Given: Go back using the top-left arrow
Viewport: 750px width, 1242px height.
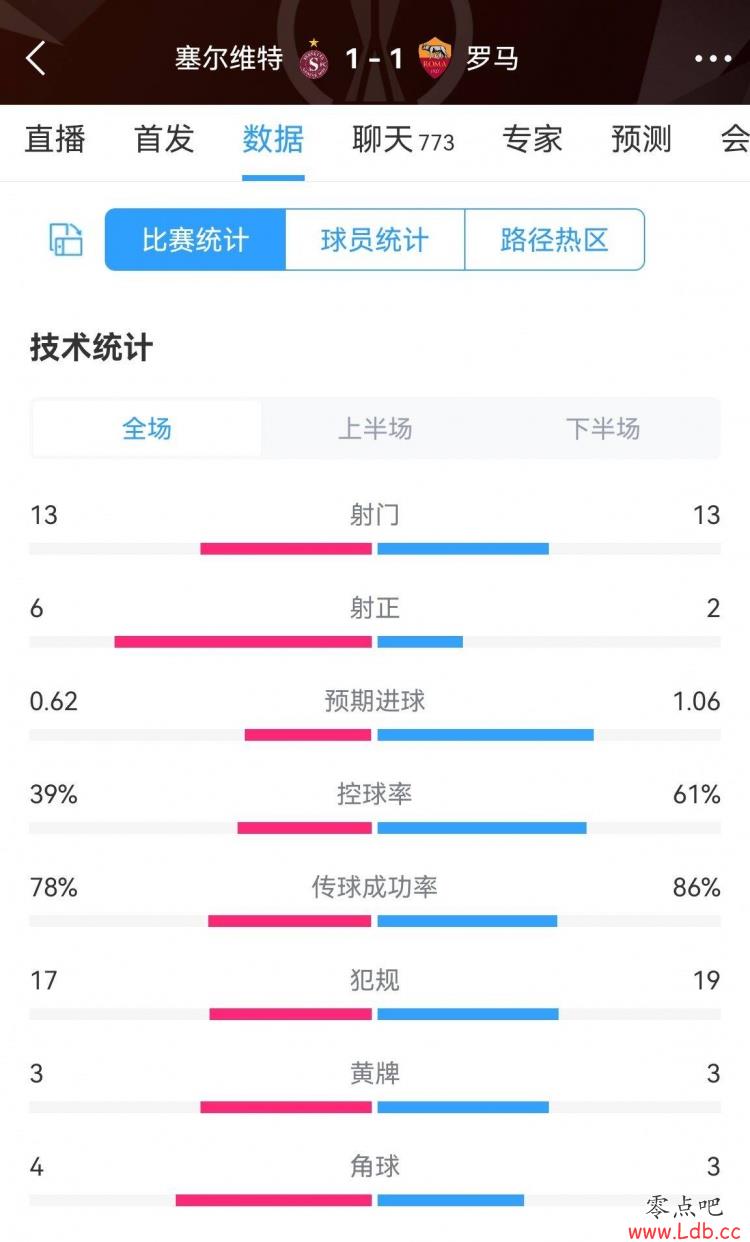Looking at the screenshot, I should [x=36, y=58].
